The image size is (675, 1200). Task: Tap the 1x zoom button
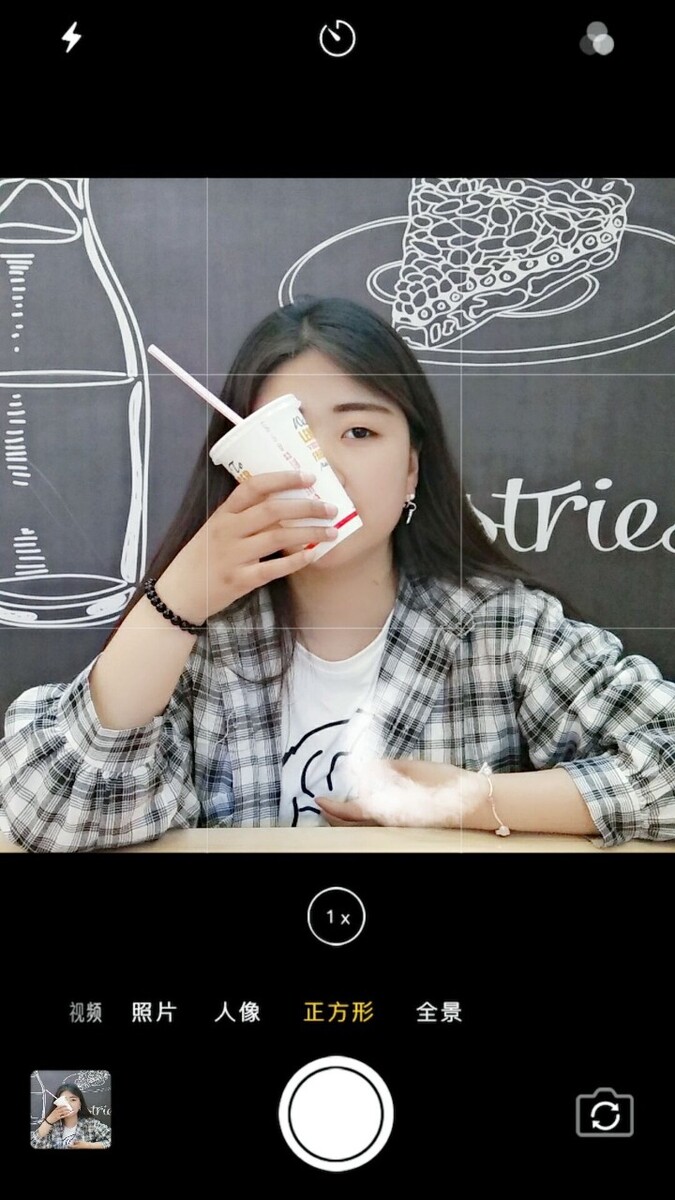click(x=336, y=916)
